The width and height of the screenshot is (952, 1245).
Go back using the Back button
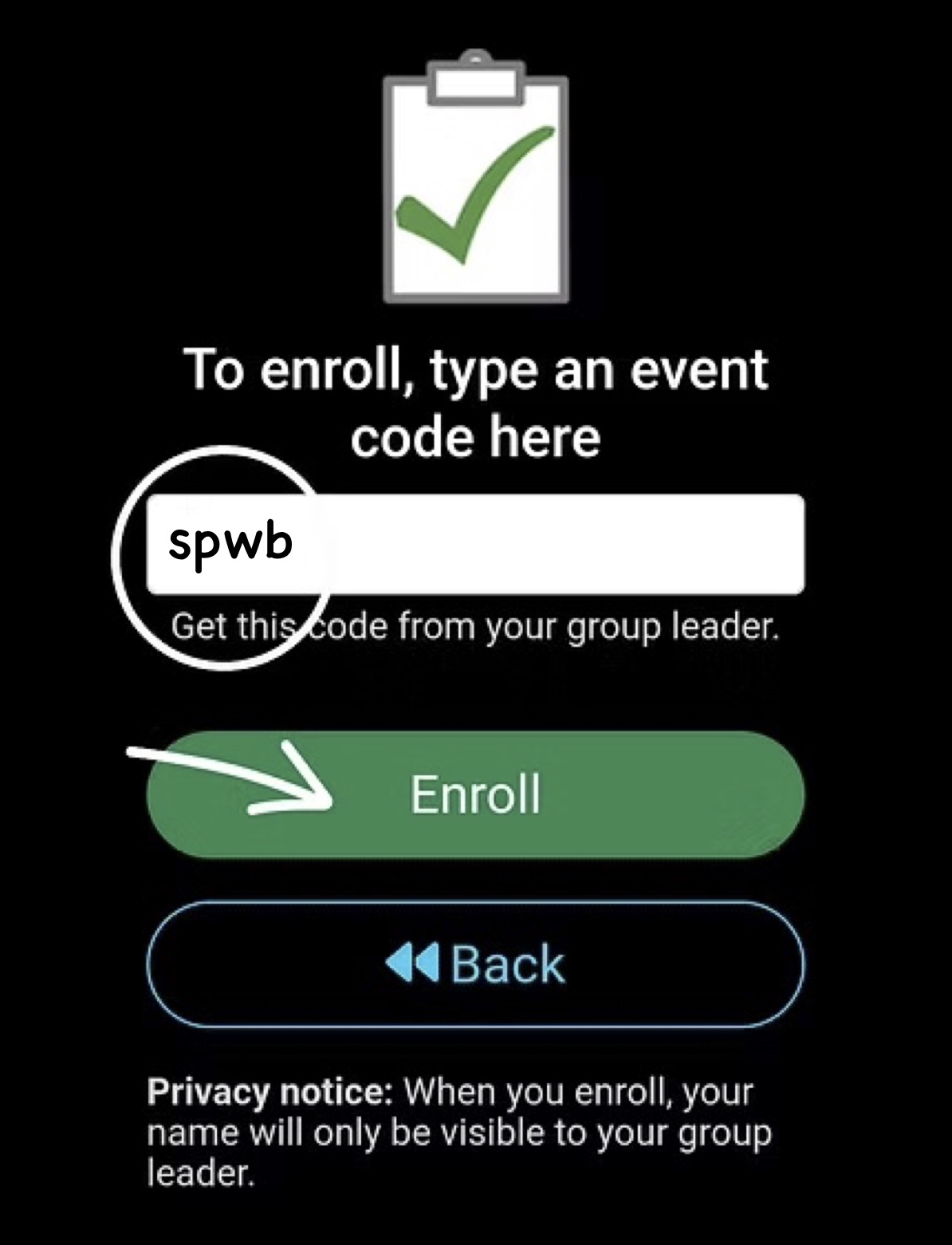[x=476, y=963]
